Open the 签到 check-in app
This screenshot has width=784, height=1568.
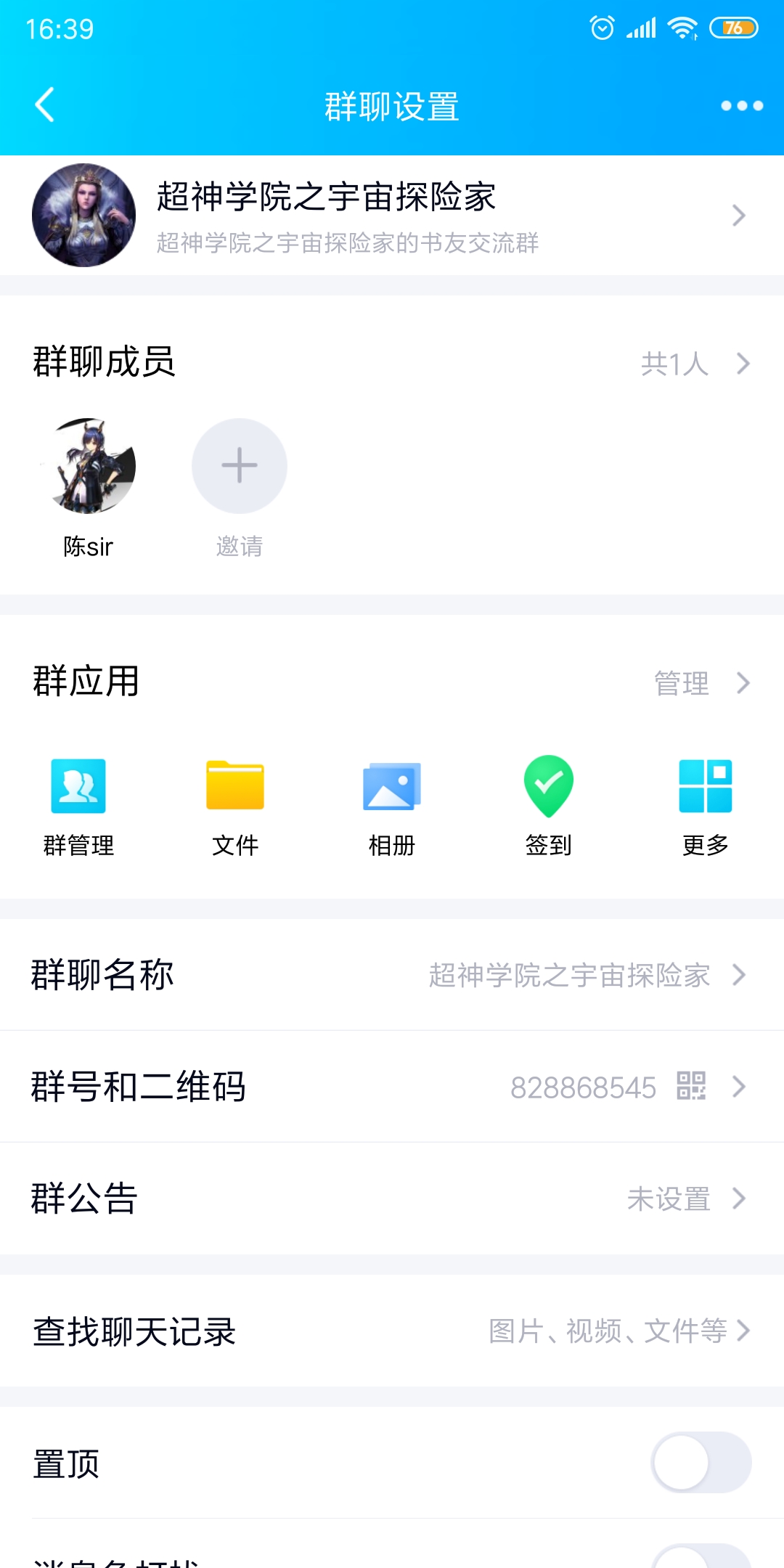click(x=549, y=806)
